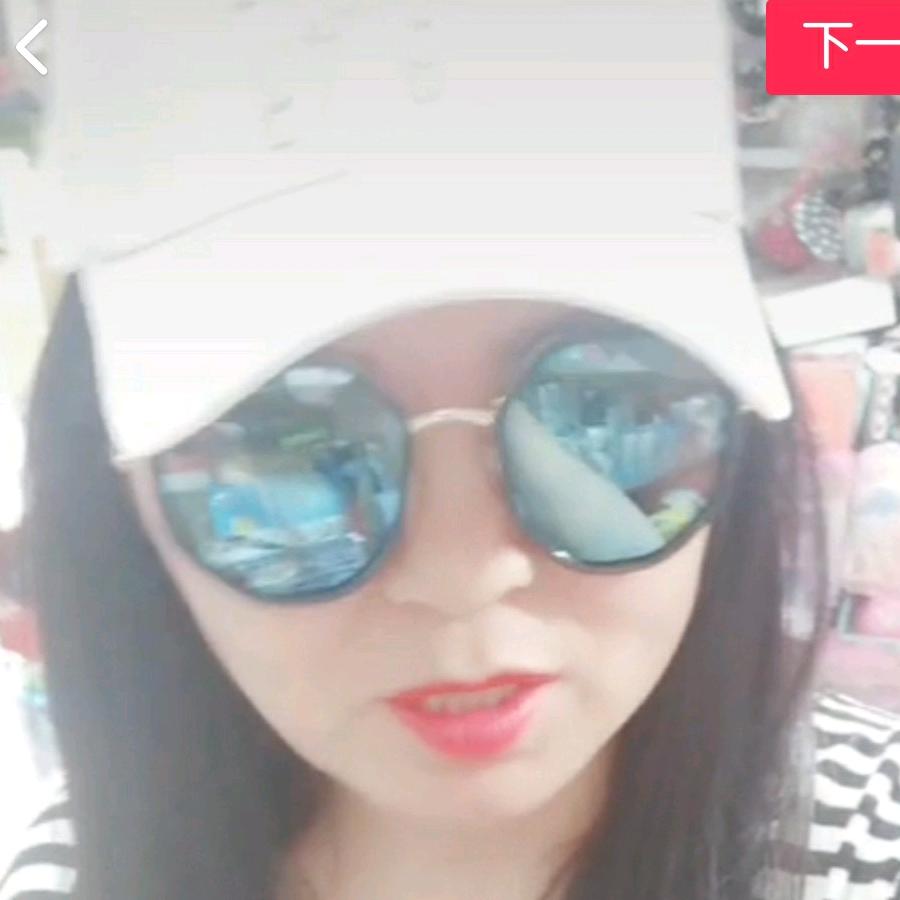This screenshot has width=900, height=900.
Task: Go back using the top-left arrow
Action: click(33, 47)
